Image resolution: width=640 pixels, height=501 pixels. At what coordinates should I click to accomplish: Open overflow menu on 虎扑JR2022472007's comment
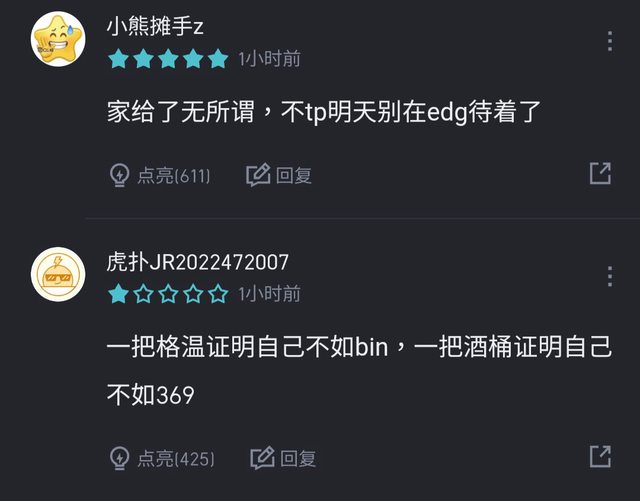pyautogui.click(x=610, y=276)
